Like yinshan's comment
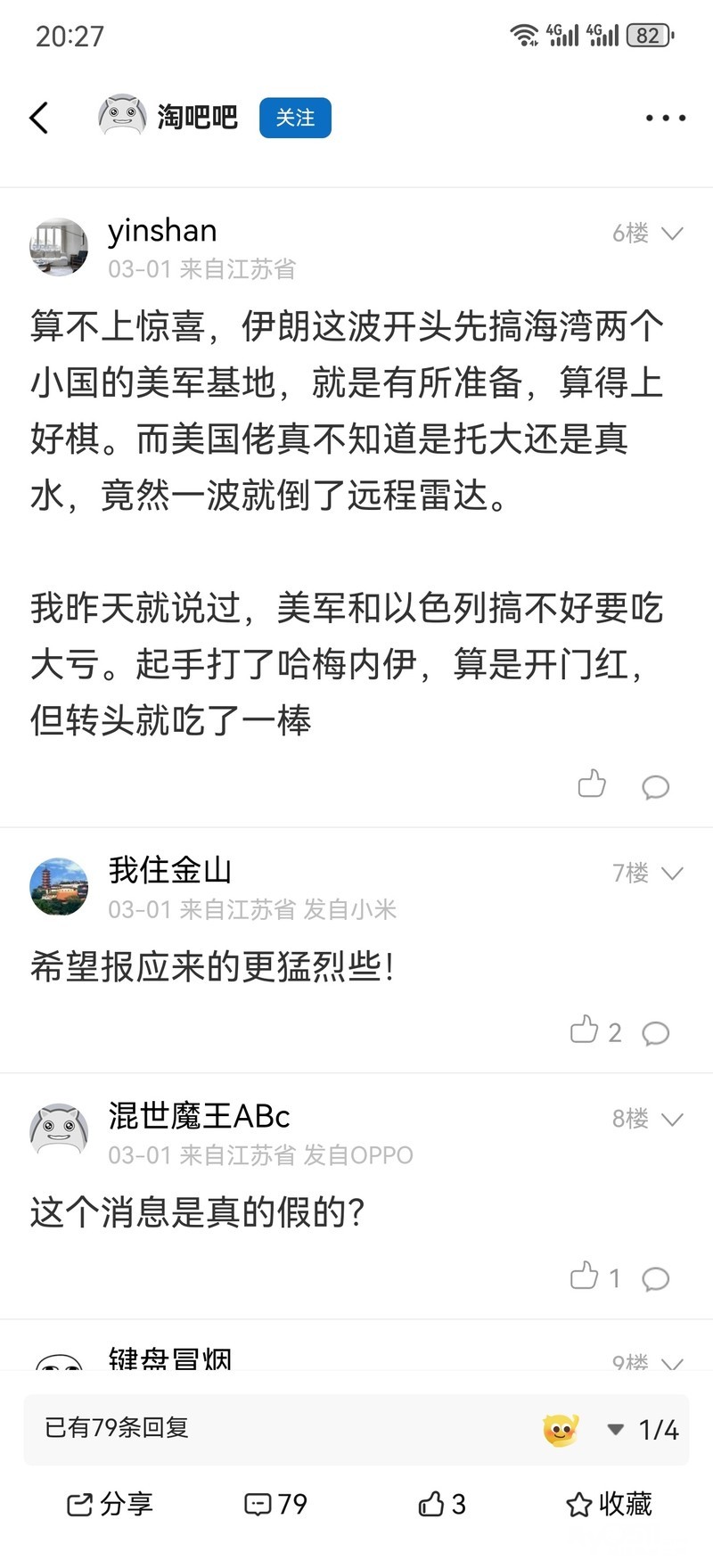The height and width of the screenshot is (1568, 713). pos(592,784)
